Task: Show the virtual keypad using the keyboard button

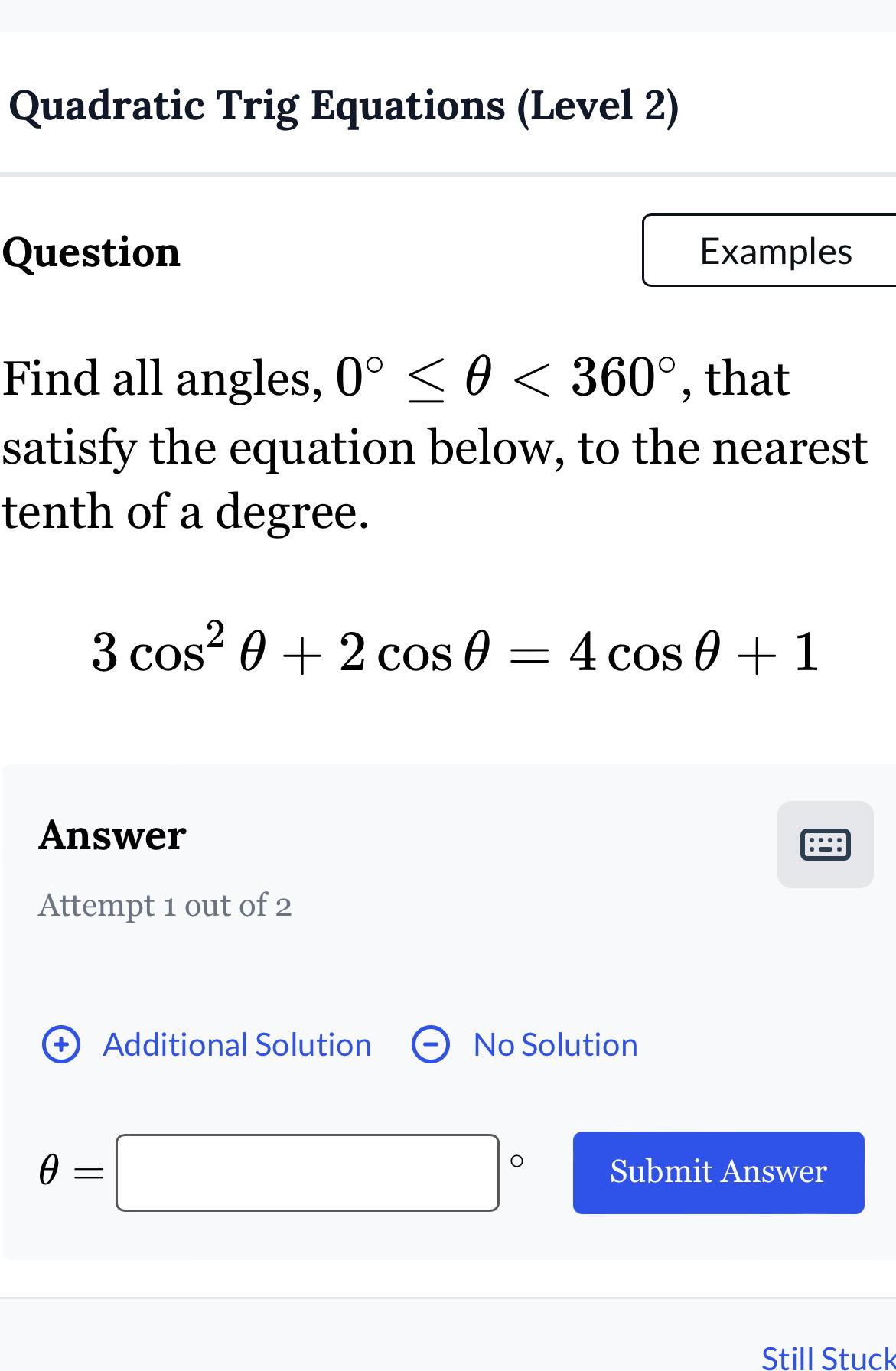Action: pos(825,844)
